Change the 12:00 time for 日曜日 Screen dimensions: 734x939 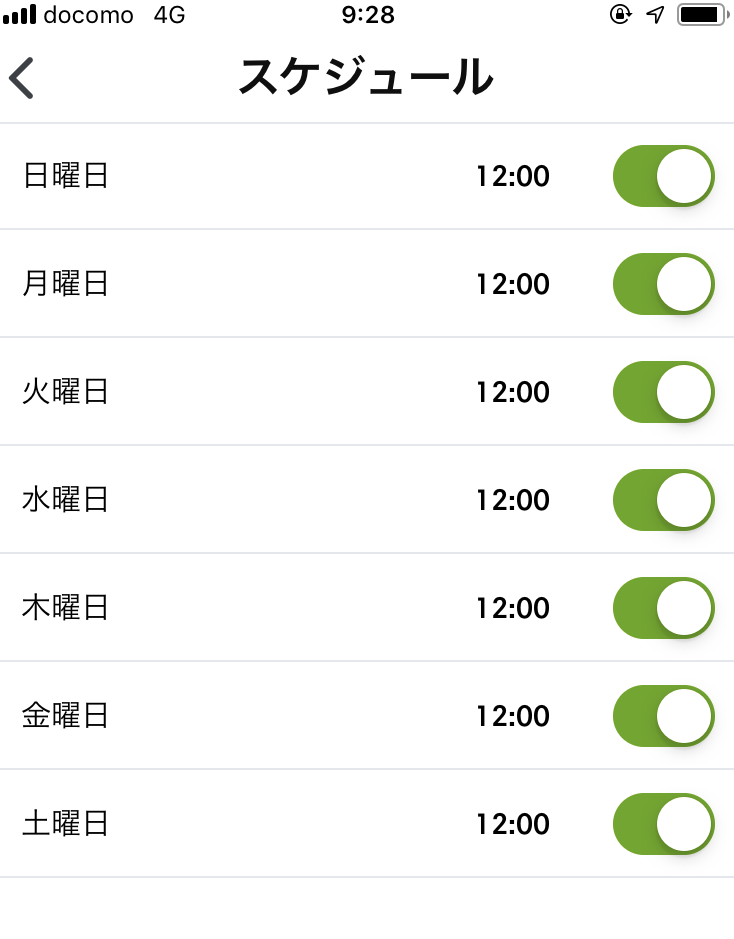pos(512,177)
